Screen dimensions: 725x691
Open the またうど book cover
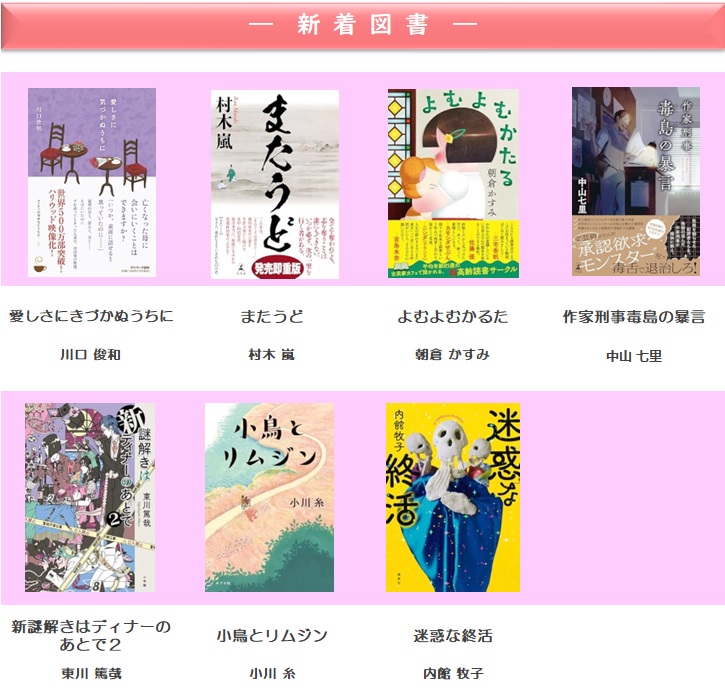(x=275, y=184)
